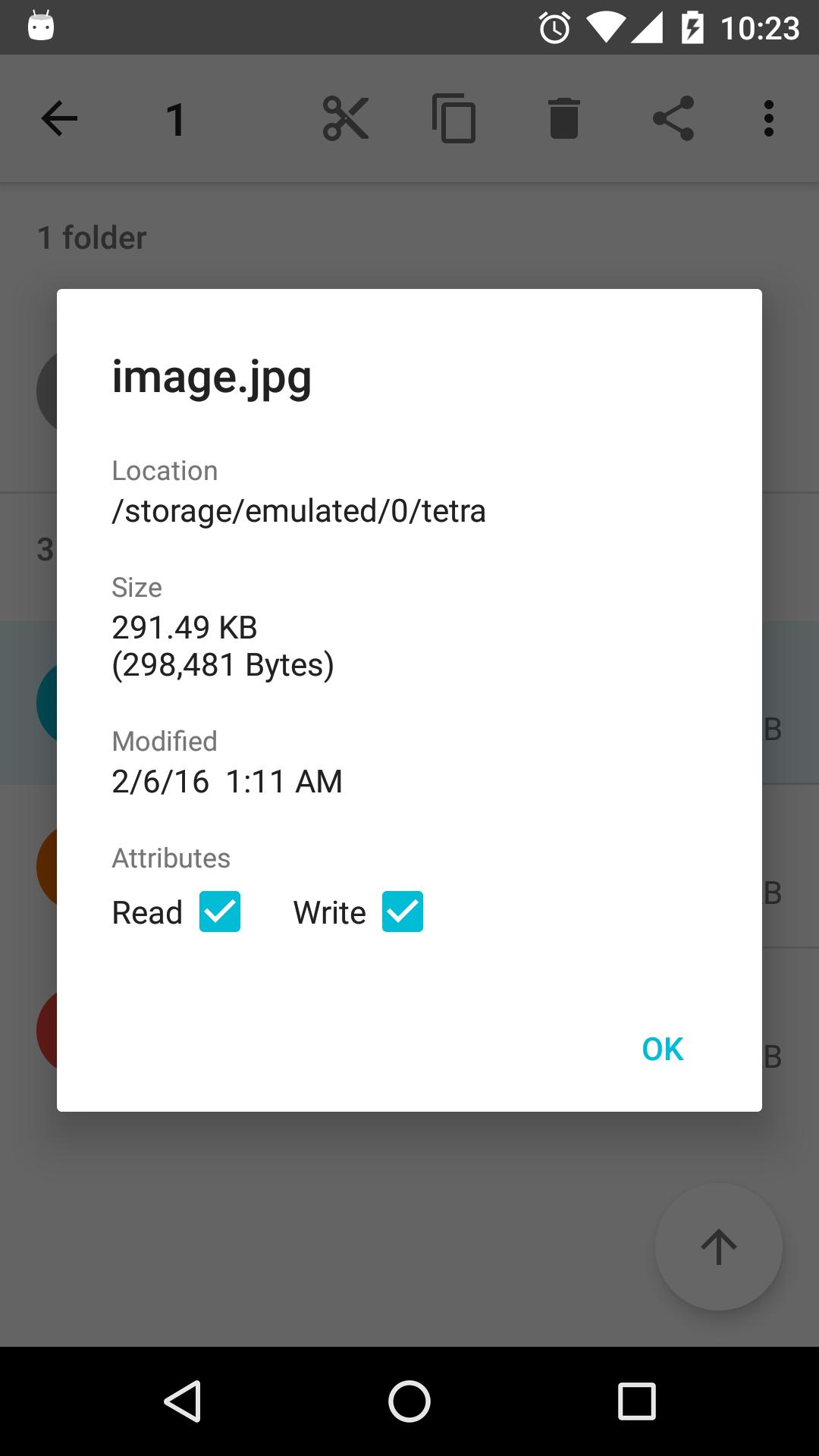Toggle the Read attribute checkbox
The height and width of the screenshot is (1456, 819).
point(220,912)
